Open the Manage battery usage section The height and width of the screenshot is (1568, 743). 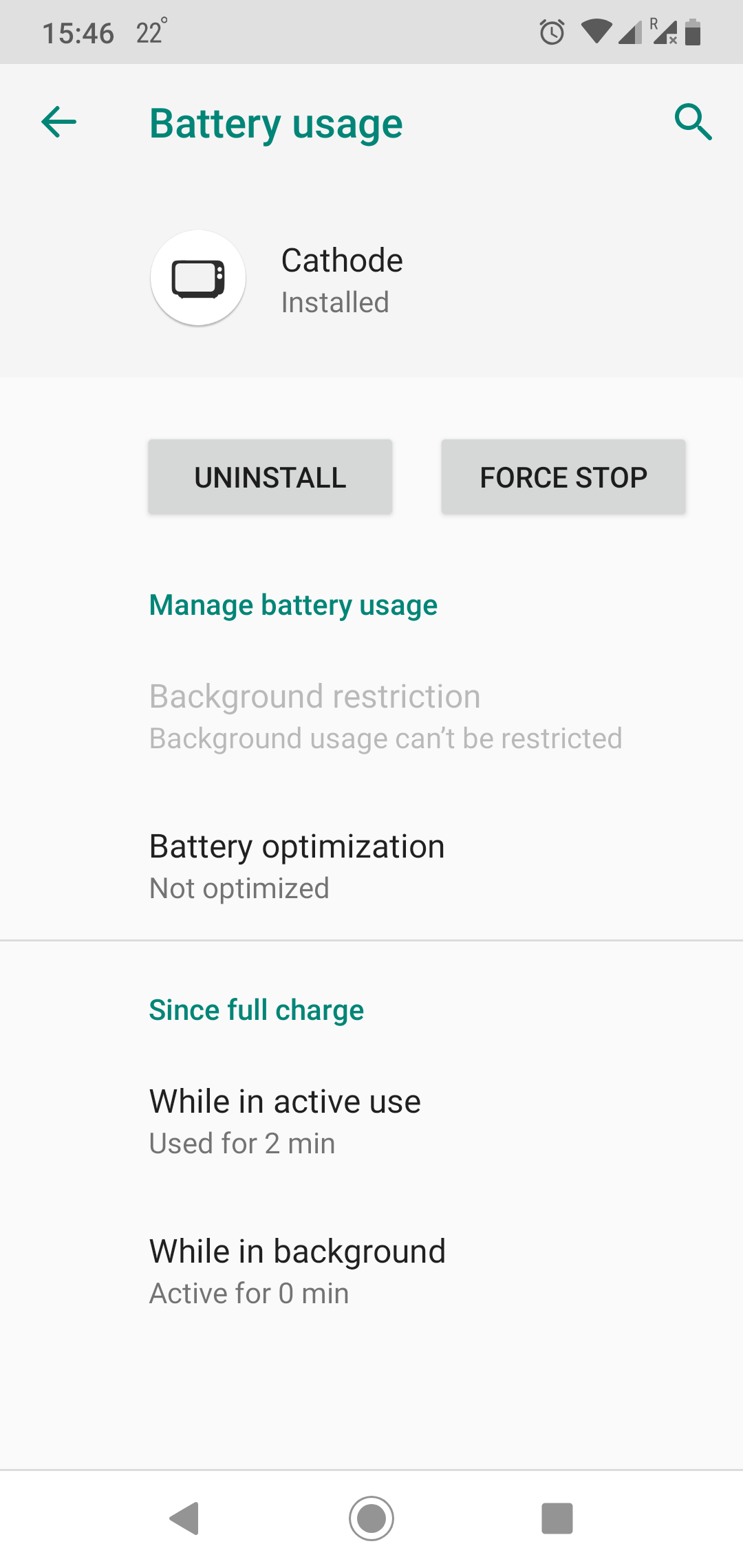[293, 605]
